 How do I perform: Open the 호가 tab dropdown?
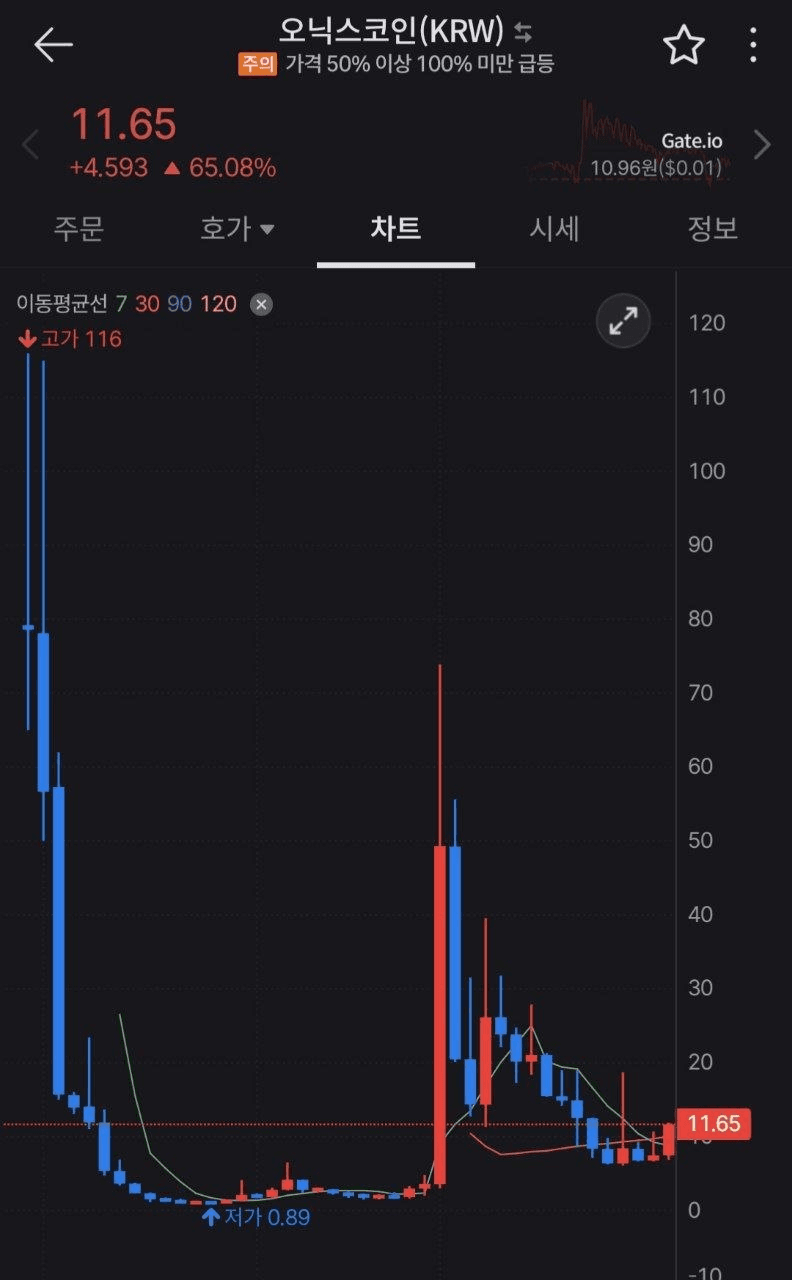tap(237, 229)
